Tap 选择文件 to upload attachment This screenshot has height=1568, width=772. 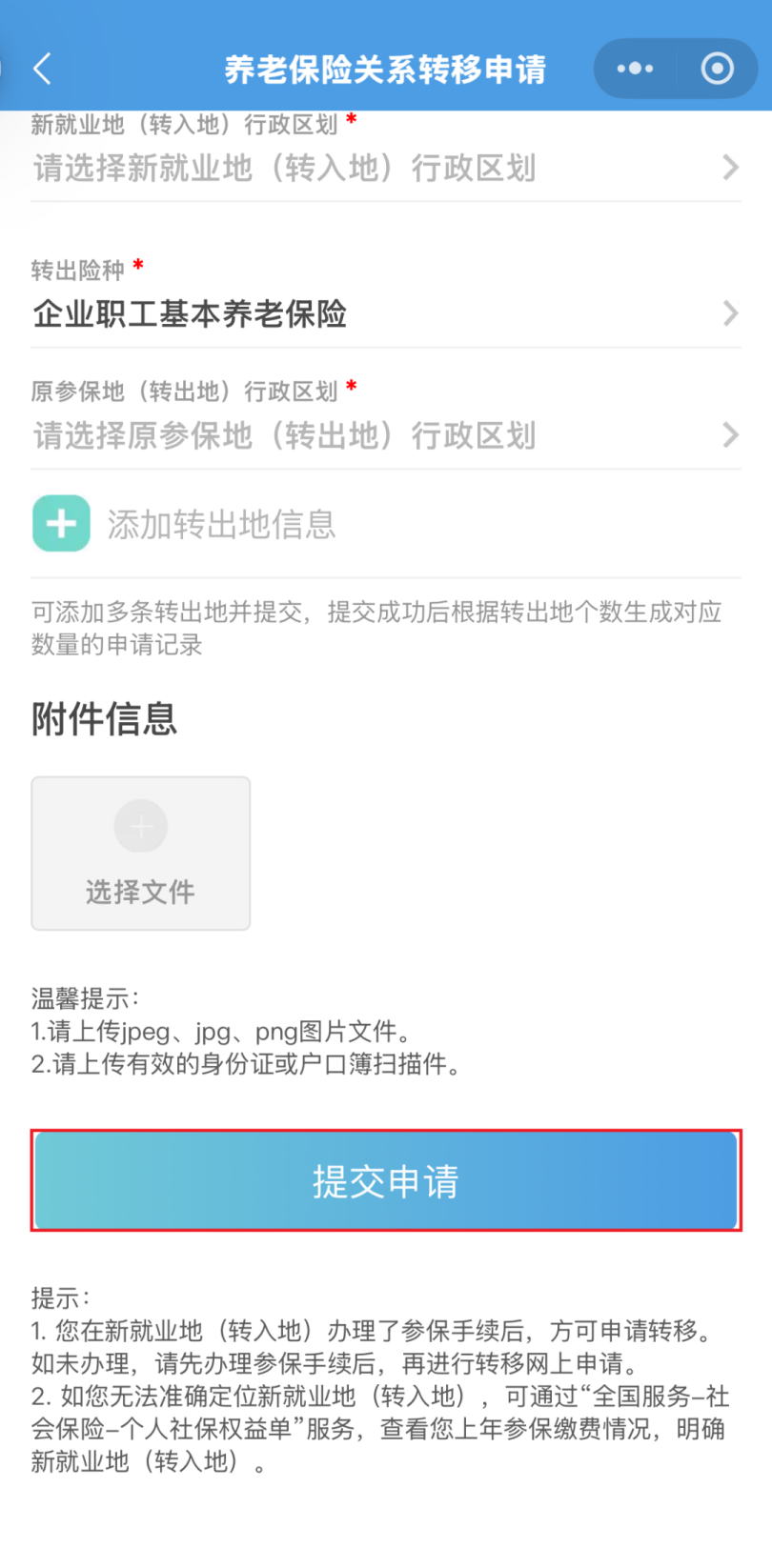coord(141,853)
